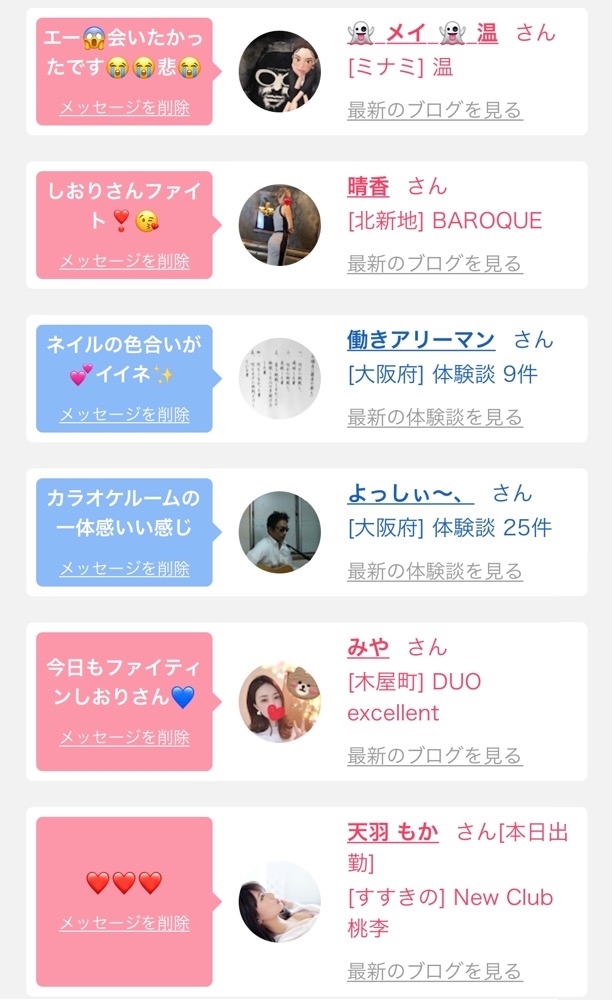The width and height of the screenshot is (612, 1000).
Task: Delete the message about カラオケルーム
Action: click(124, 568)
